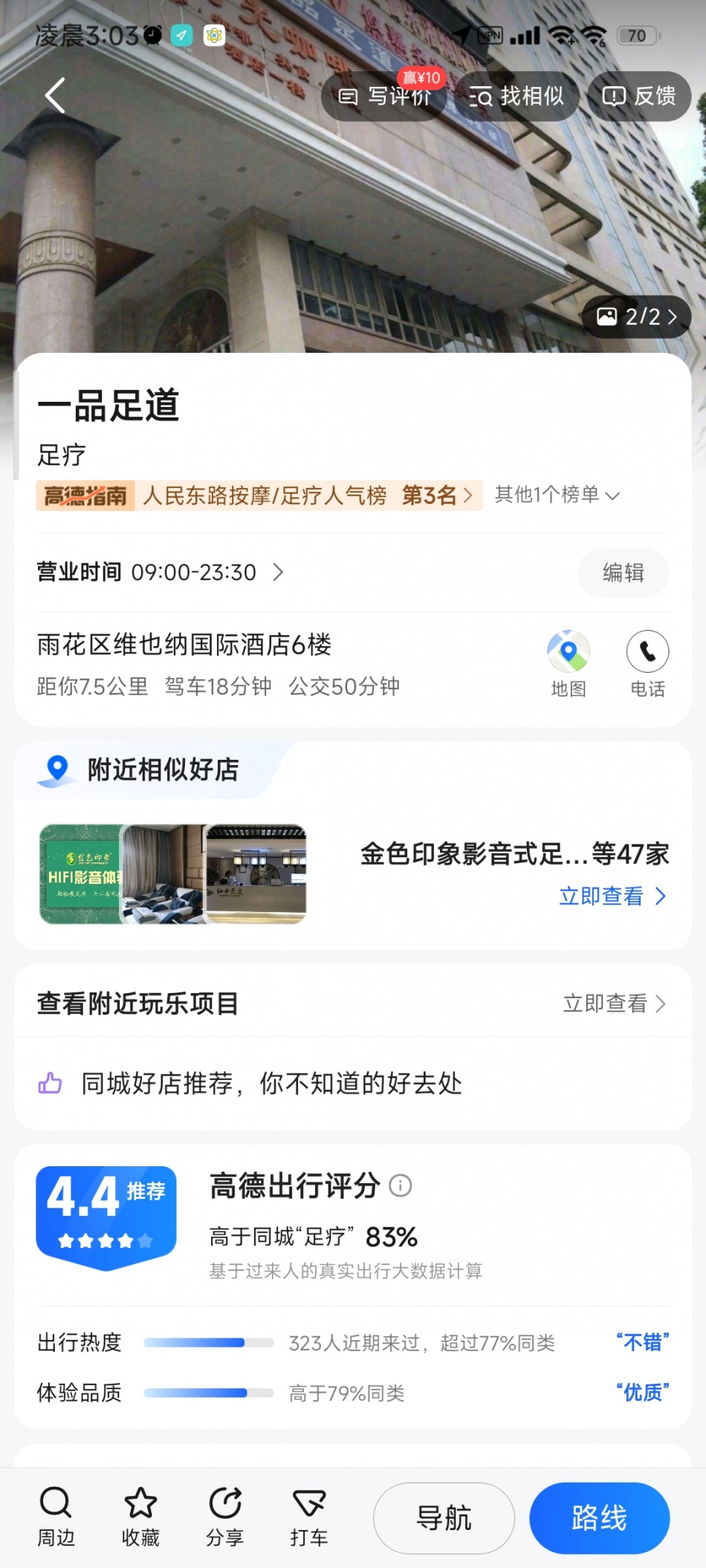Screen dimensions: 706x1568
Task: Open the photo gallery 2/2 indicator
Action: coord(637,317)
